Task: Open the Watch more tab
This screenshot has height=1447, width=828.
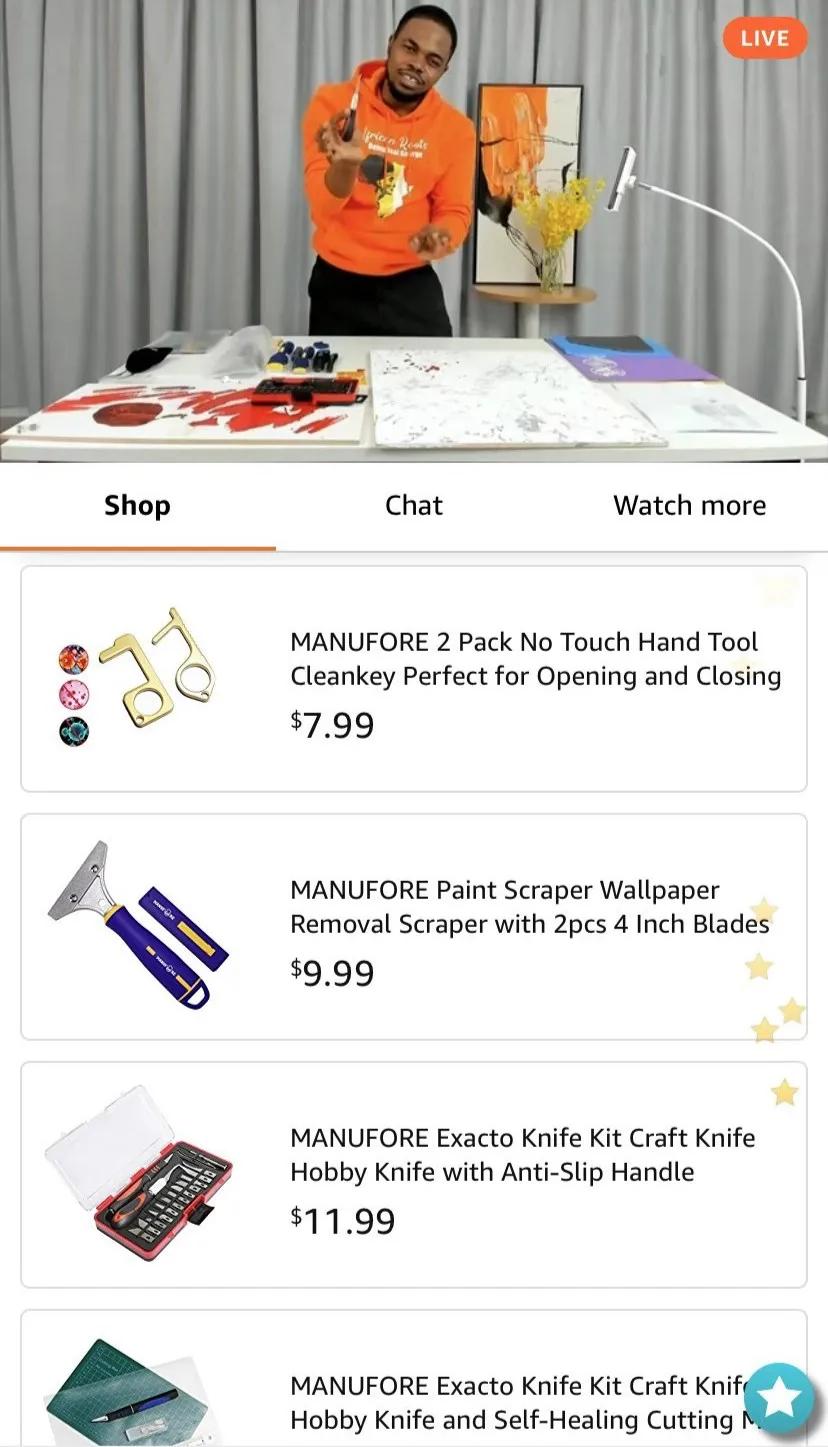Action: coord(689,506)
